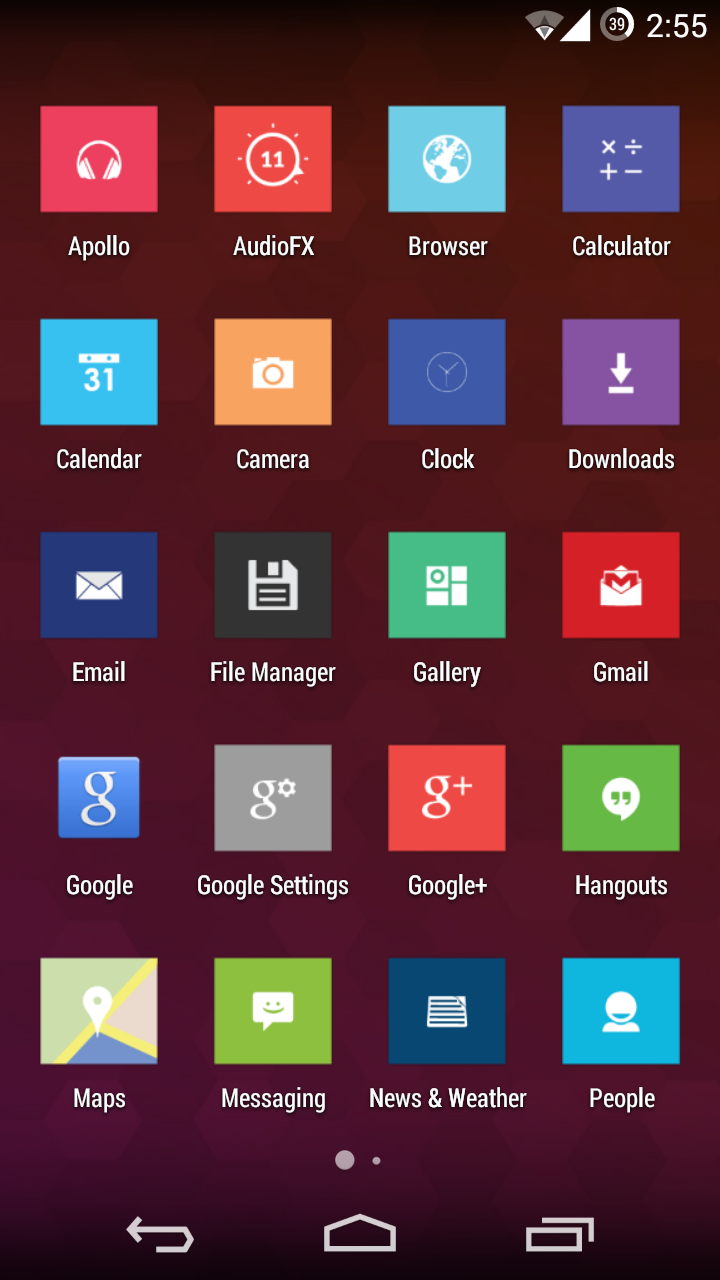Open the Gallery app
Viewport: 720px width, 1280px height.
point(447,585)
